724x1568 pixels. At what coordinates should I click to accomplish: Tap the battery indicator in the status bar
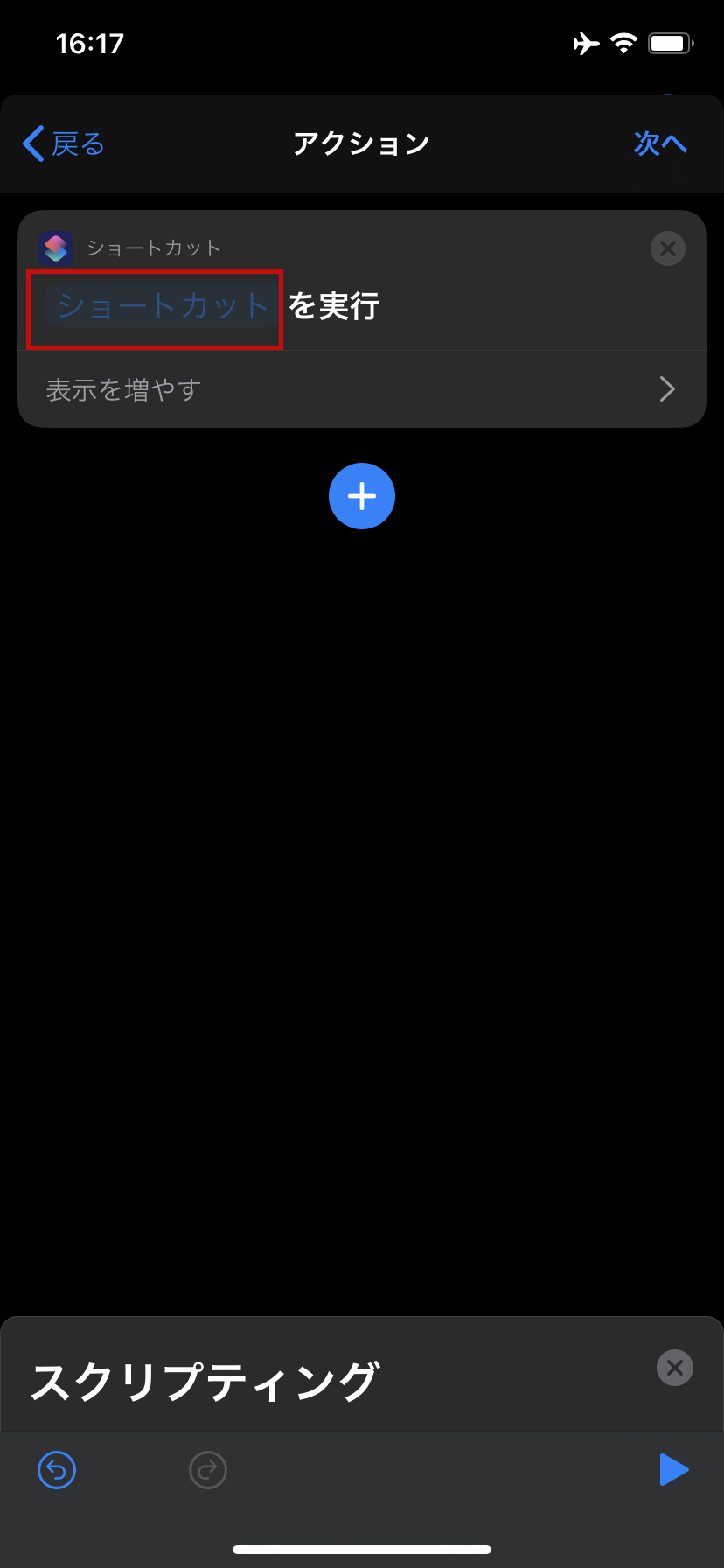coord(670,44)
